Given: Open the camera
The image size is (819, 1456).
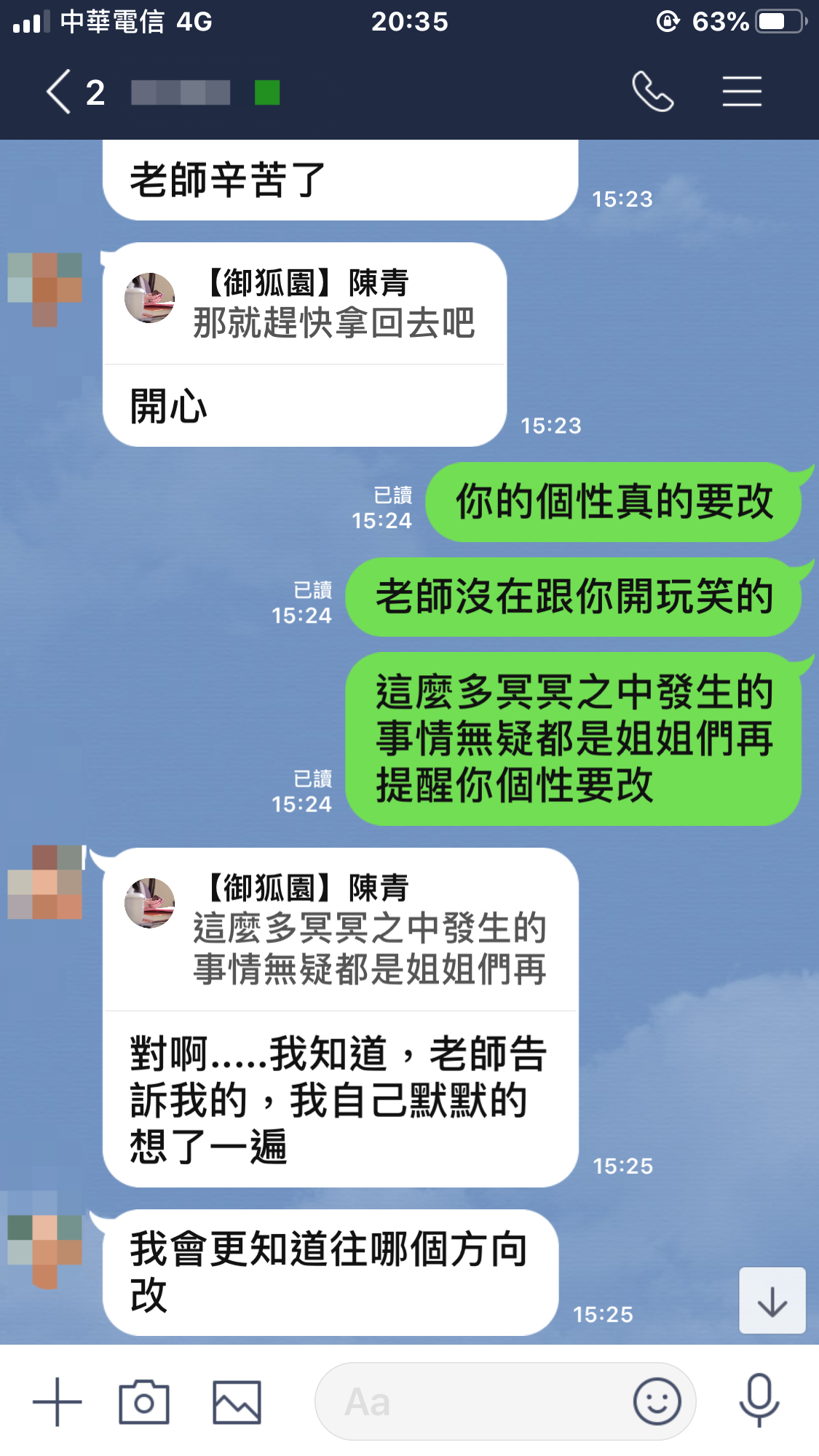Looking at the screenshot, I should tap(144, 1401).
